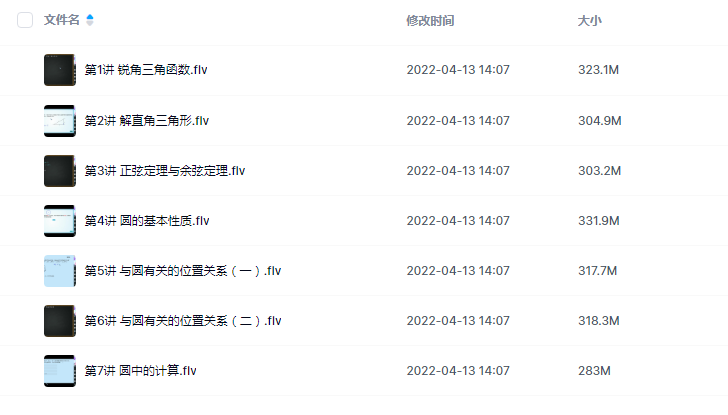
Task: Open 第4讲 圆的基本性质.flv
Action: point(146,220)
